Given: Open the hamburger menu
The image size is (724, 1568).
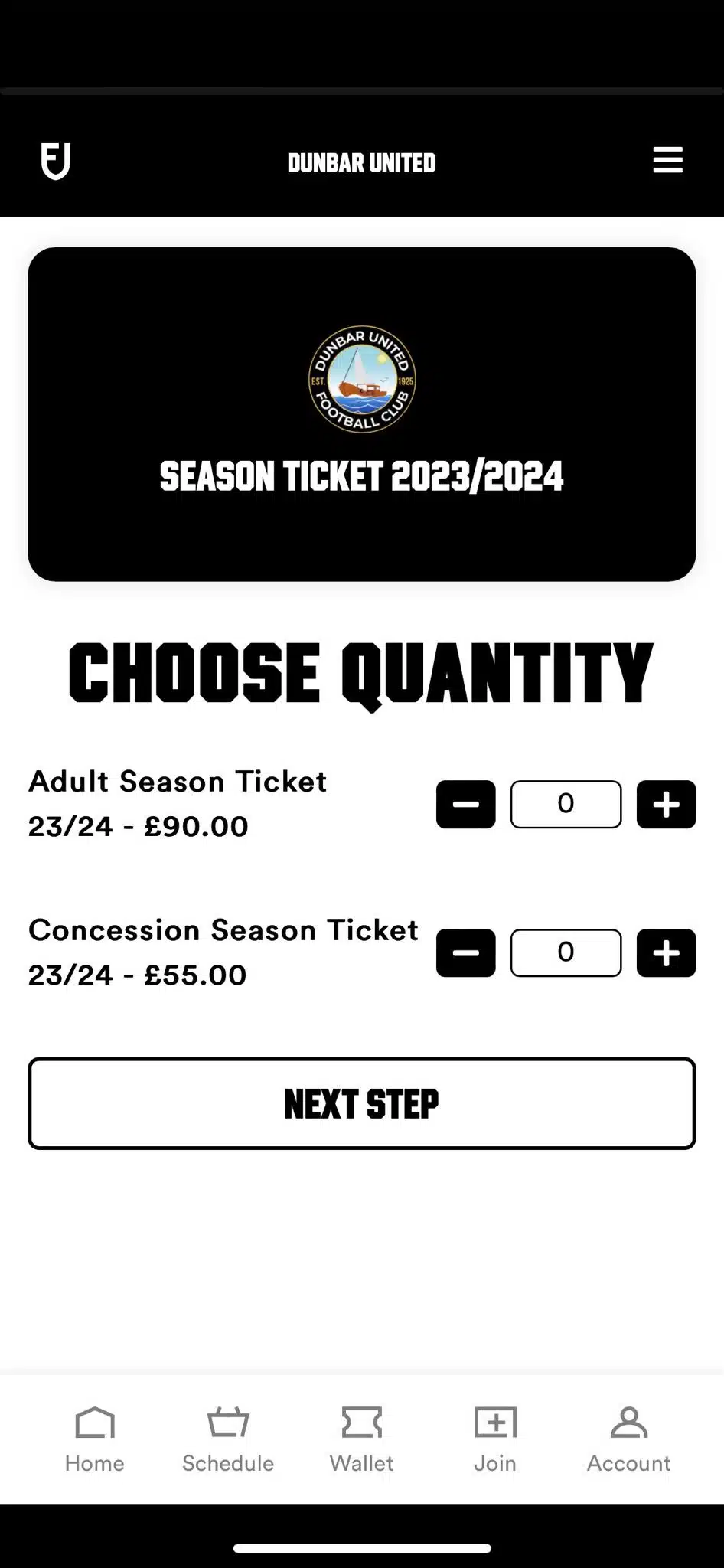Looking at the screenshot, I should click(667, 160).
